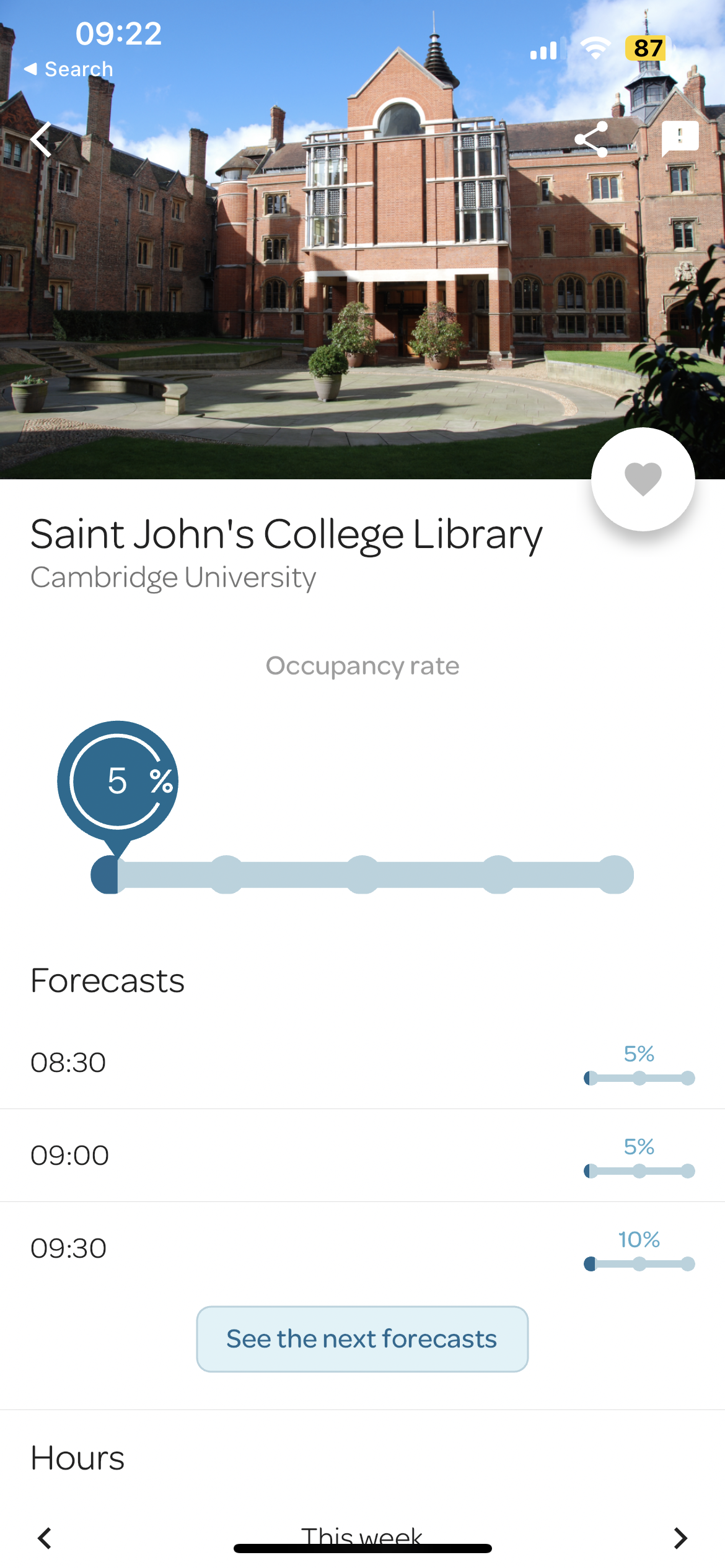The width and height of the screenshot is (725, 1568).
Task: Add library to favorites with the heart
Action: pos(643,479)
